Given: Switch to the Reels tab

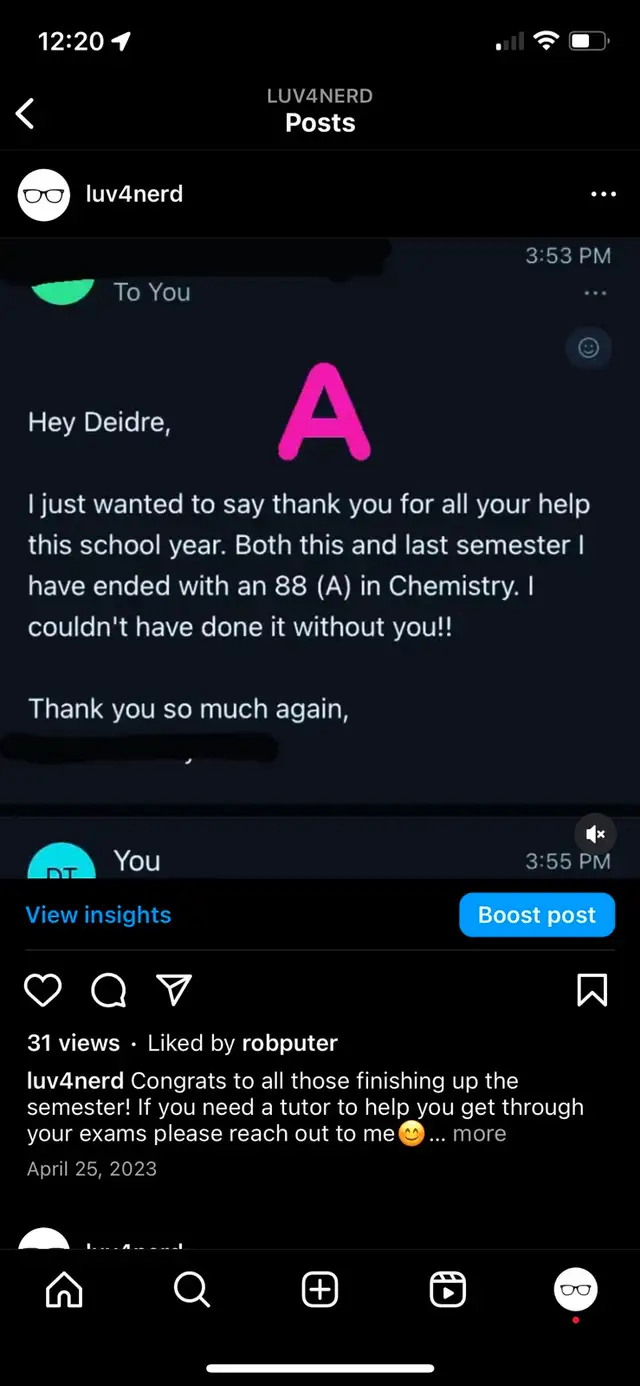Looking at the screenshot, I should tap(448, 1290).
